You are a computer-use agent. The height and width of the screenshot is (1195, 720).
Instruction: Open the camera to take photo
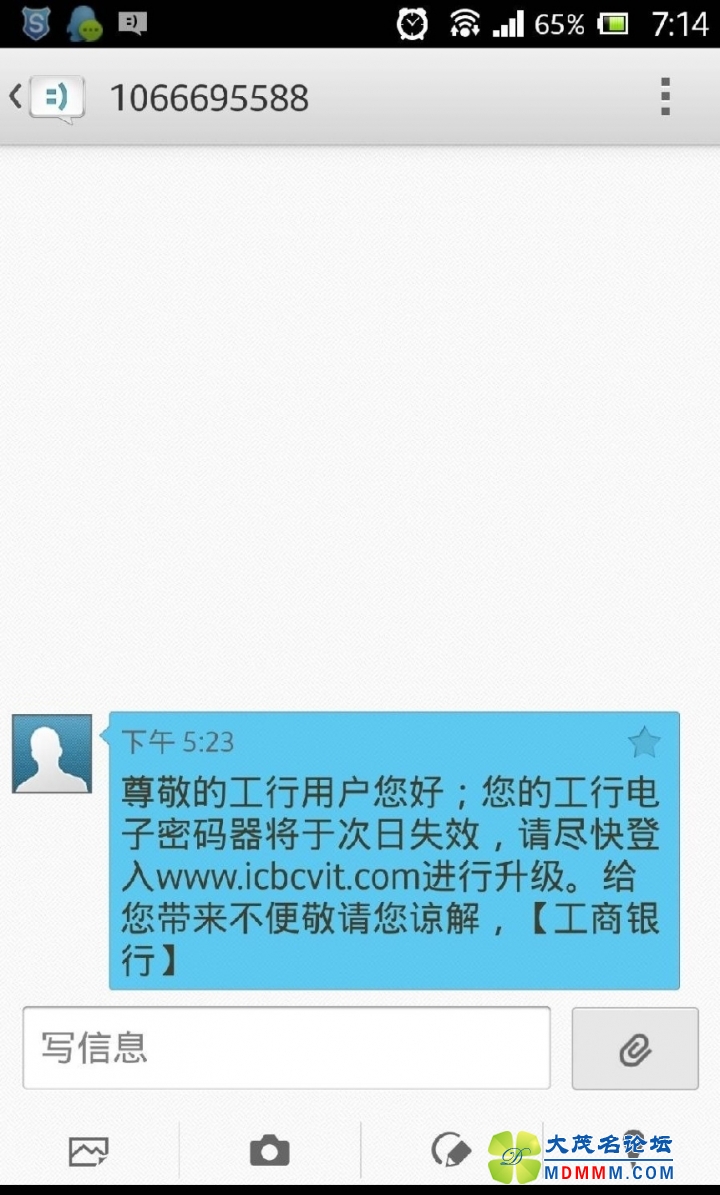(269, 1151)
